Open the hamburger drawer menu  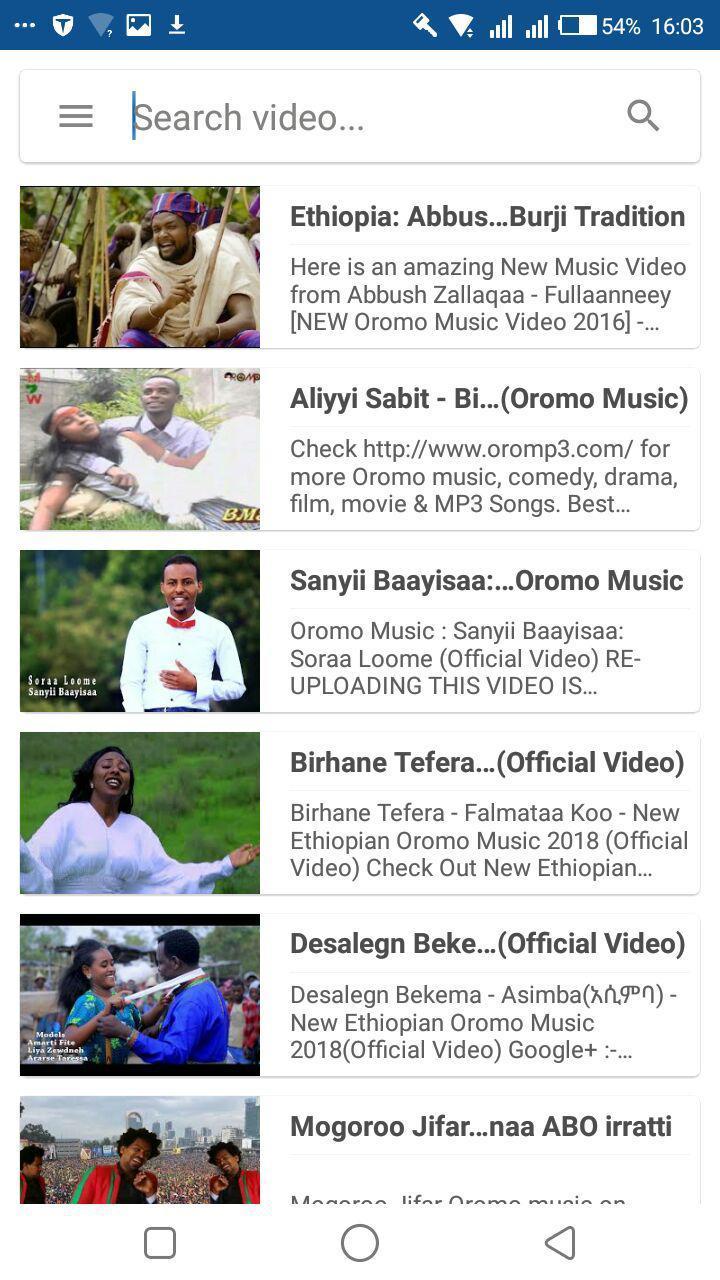point(76,117)
